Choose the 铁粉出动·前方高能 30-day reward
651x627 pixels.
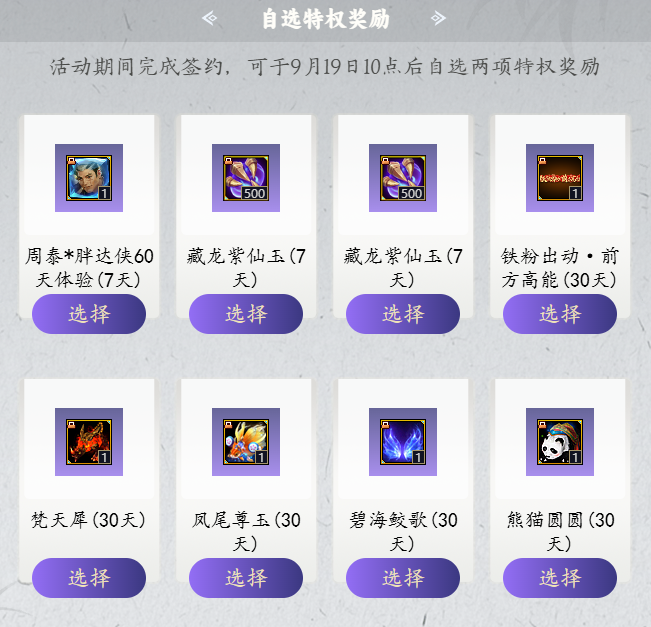coord(560,314)
